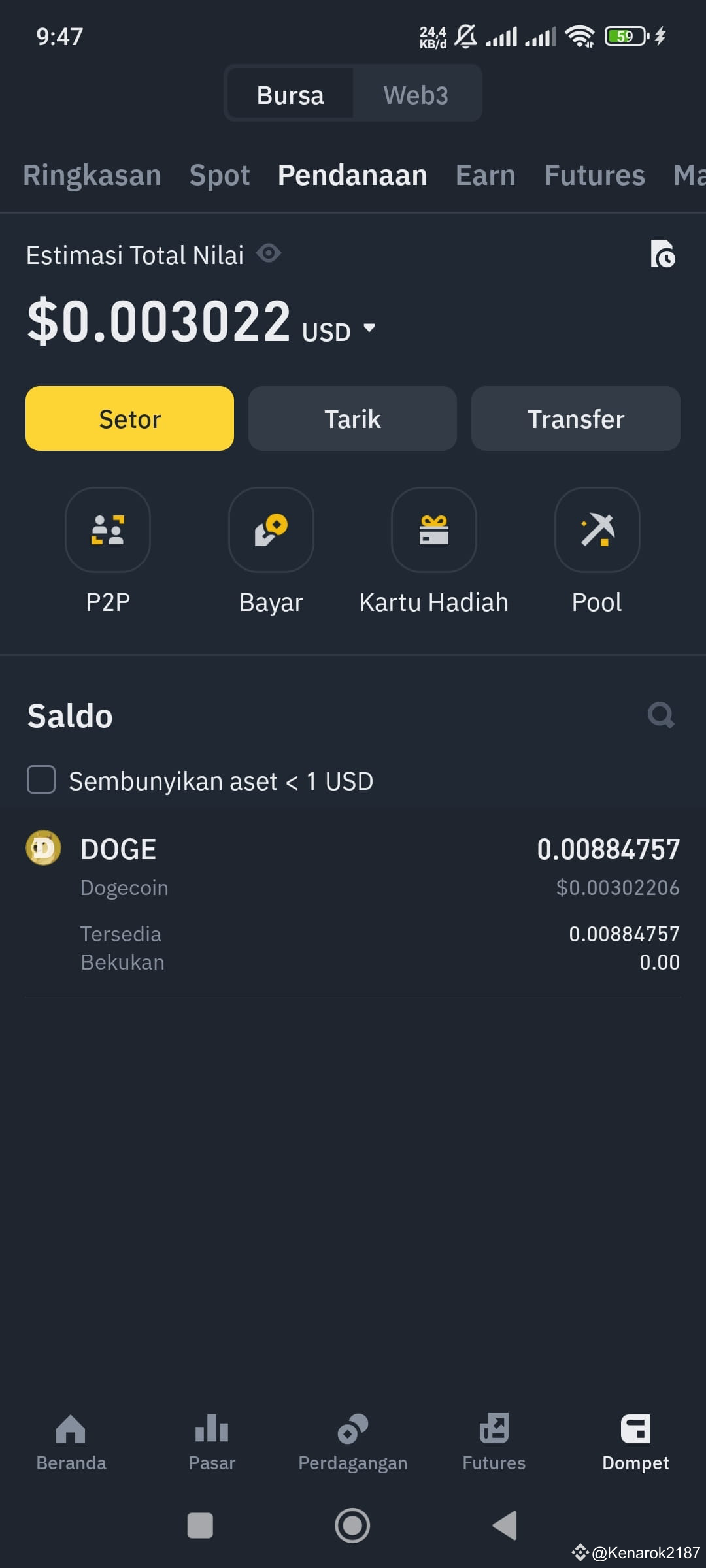Image resolution: width=706 pixels, height=1568 pixels.
Task: Select the Ringkasan overview tab
Action: point(92,174)
